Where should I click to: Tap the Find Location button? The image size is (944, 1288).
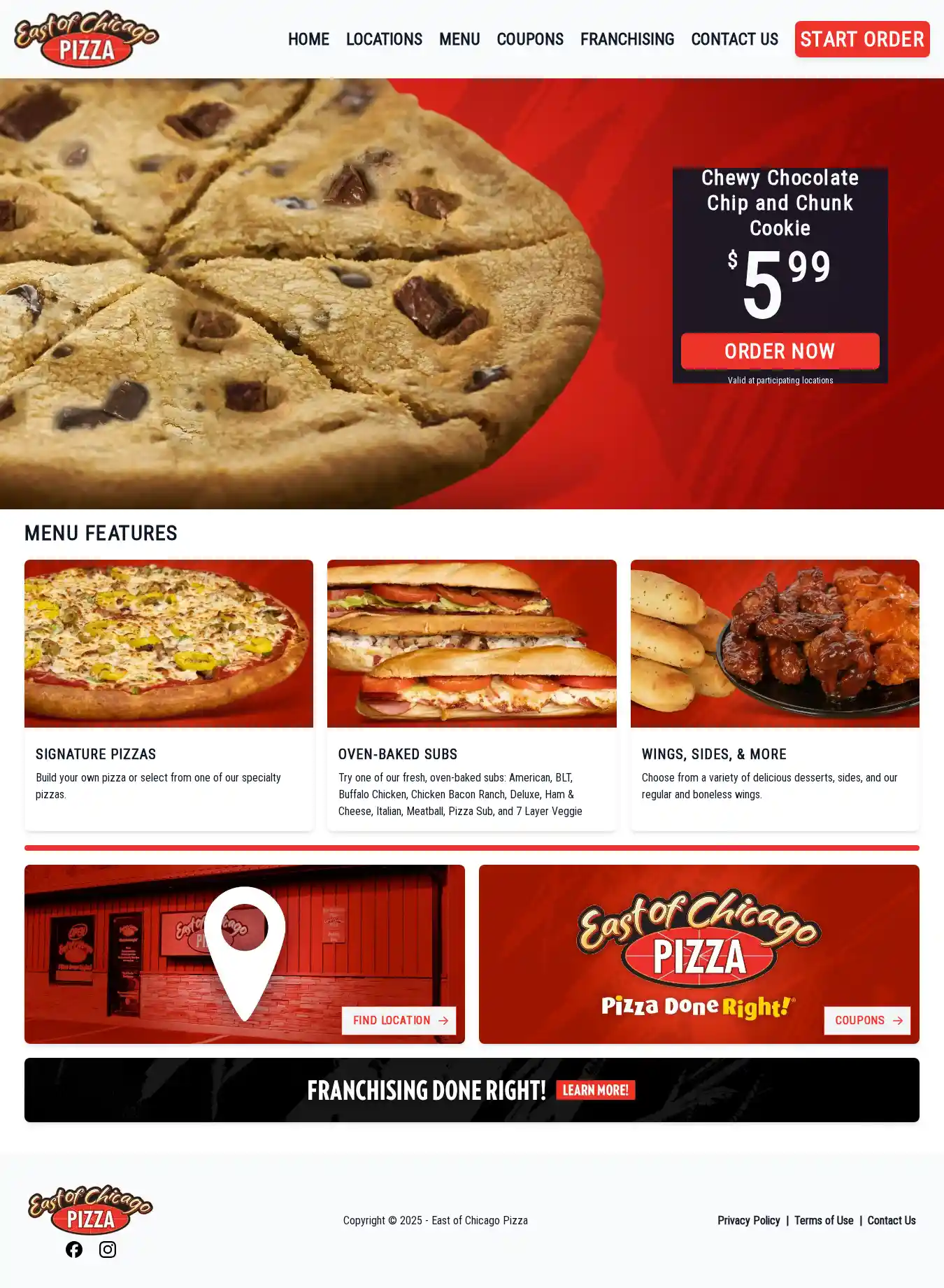point(399,1021)
